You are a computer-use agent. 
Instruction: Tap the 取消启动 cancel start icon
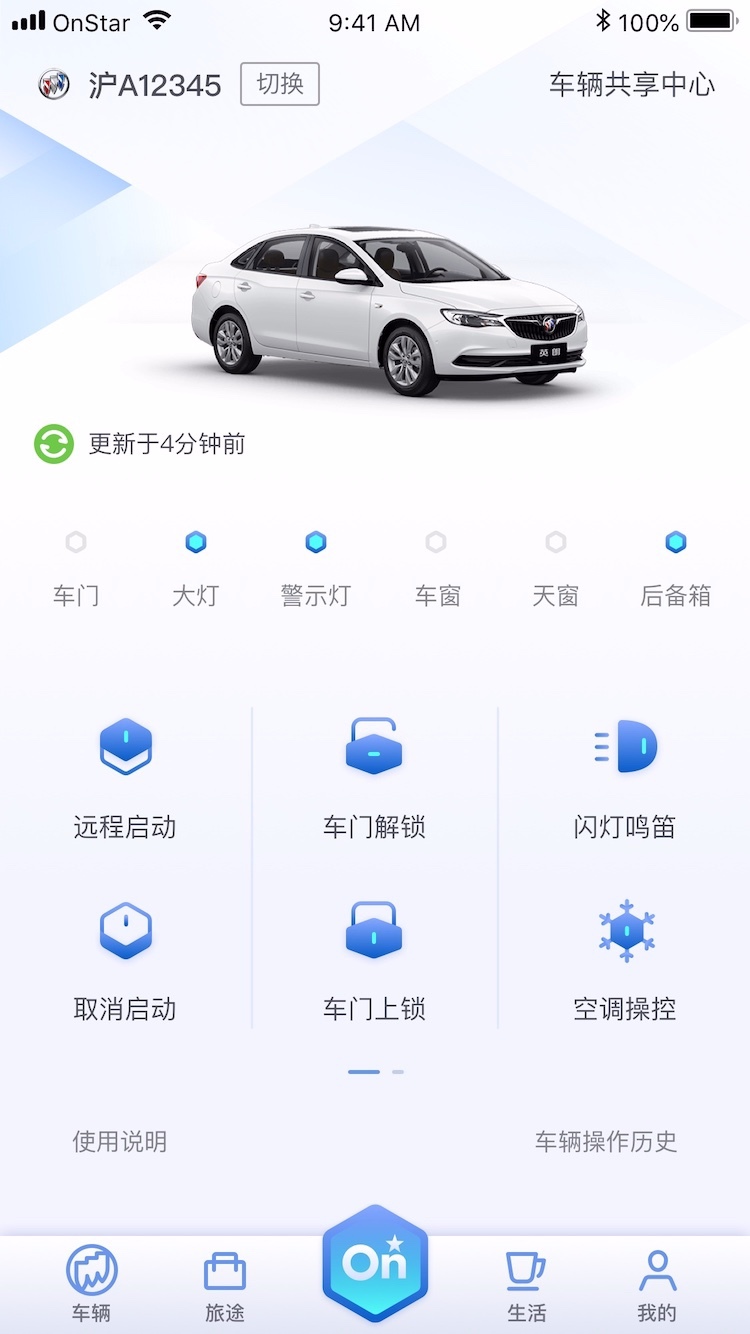click(x=124, y=930)
